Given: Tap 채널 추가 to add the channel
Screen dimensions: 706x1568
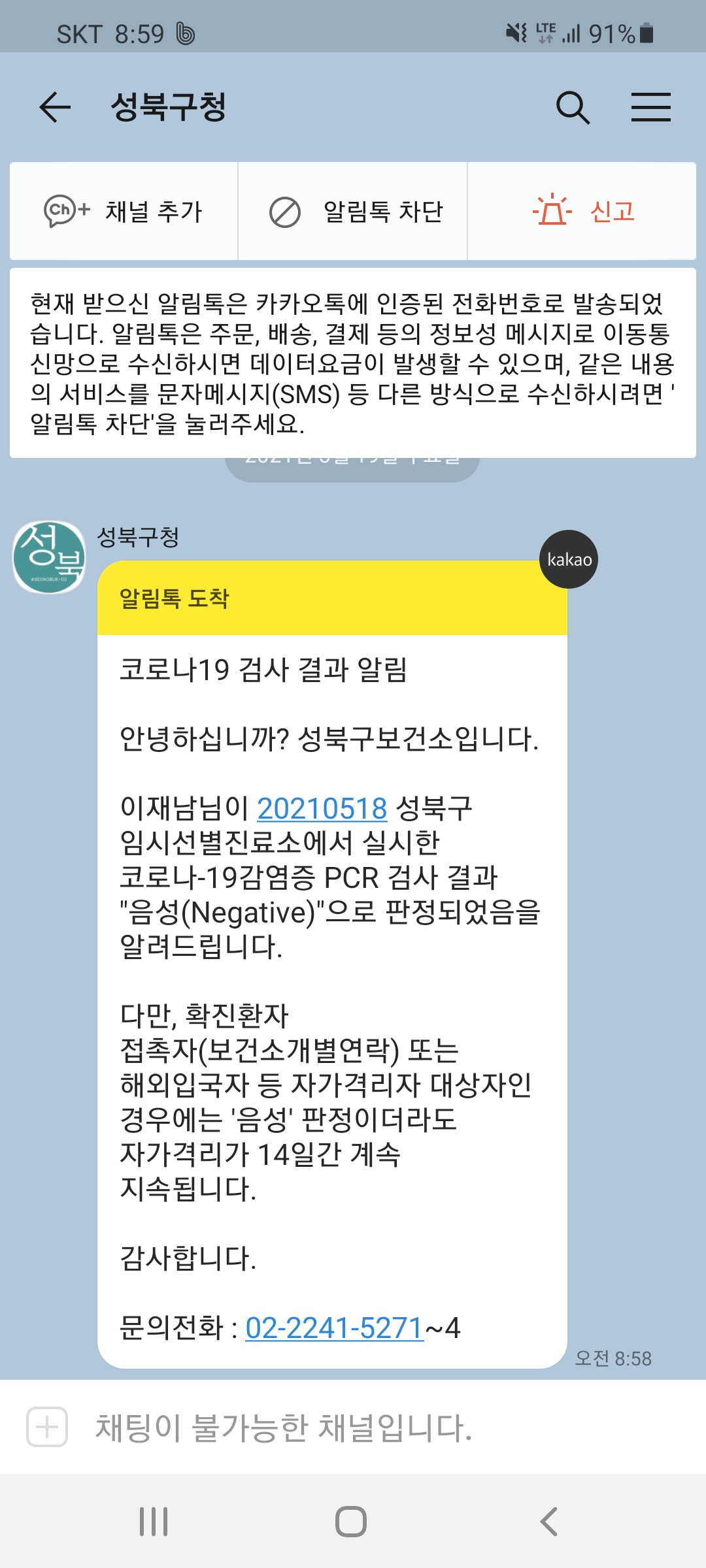Looking at the screenshot, I should pyautogui.click(x=124, y=212).
